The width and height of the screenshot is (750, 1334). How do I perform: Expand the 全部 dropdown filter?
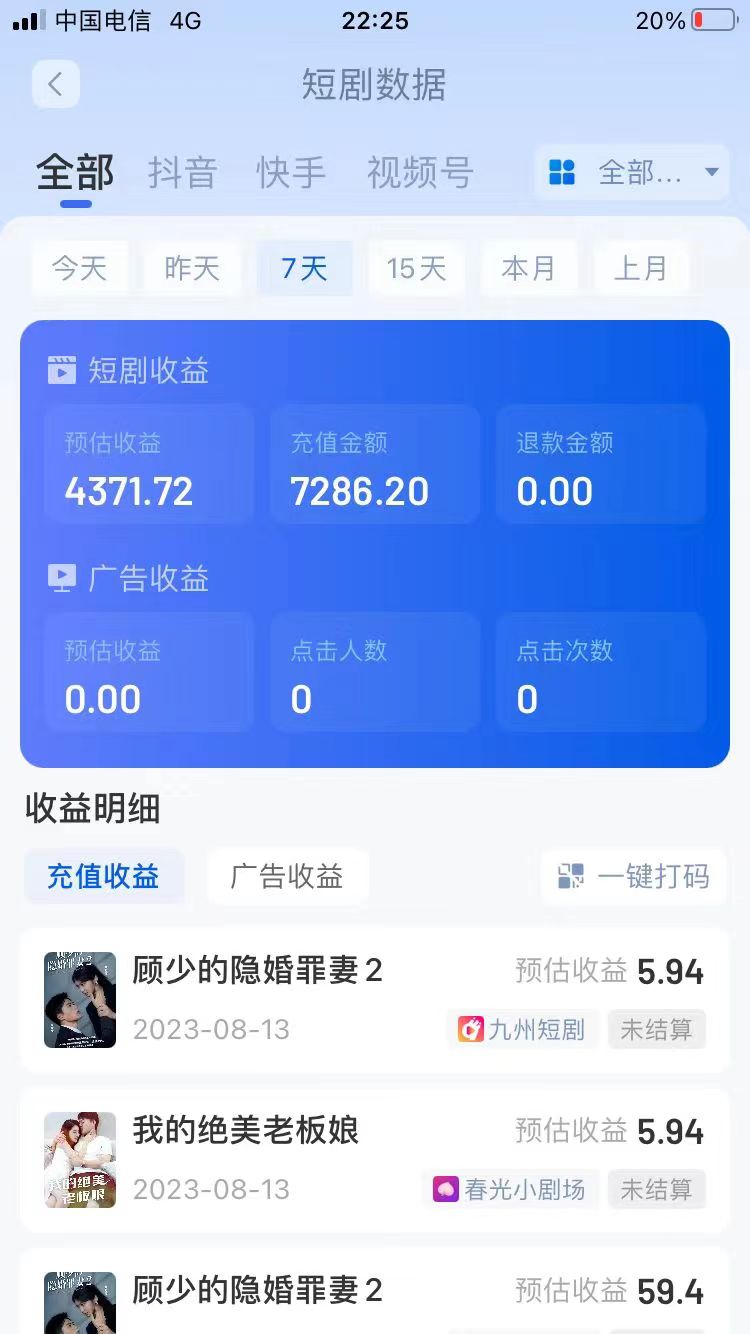pos(632,172)
